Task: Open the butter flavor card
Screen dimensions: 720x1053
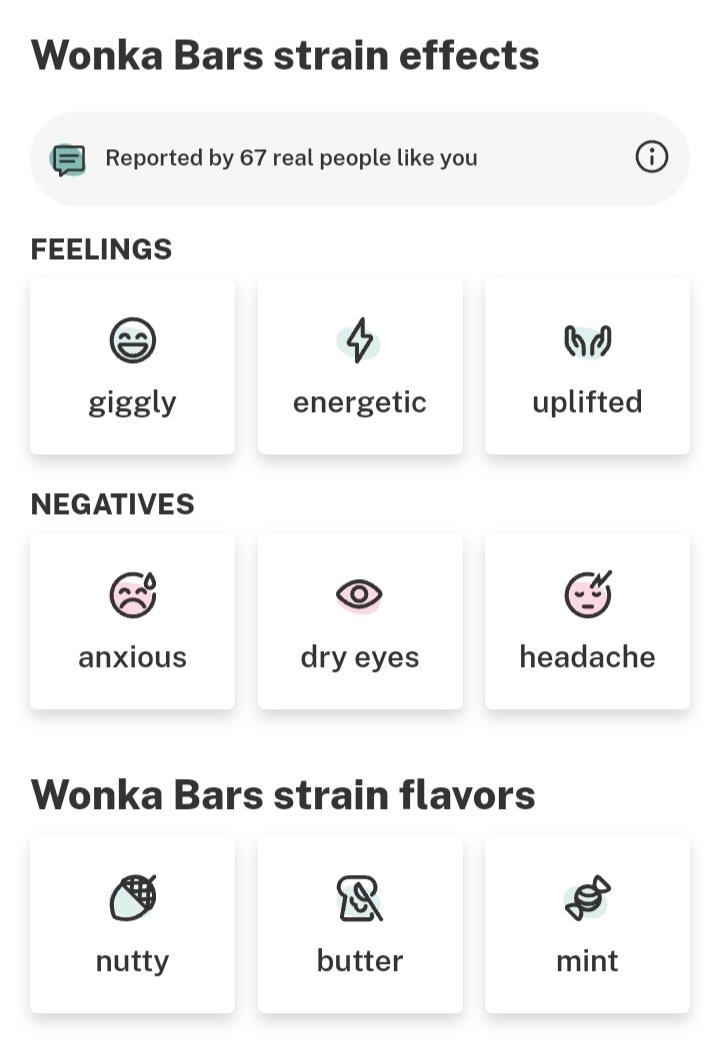Action: [x=360, y=924]
